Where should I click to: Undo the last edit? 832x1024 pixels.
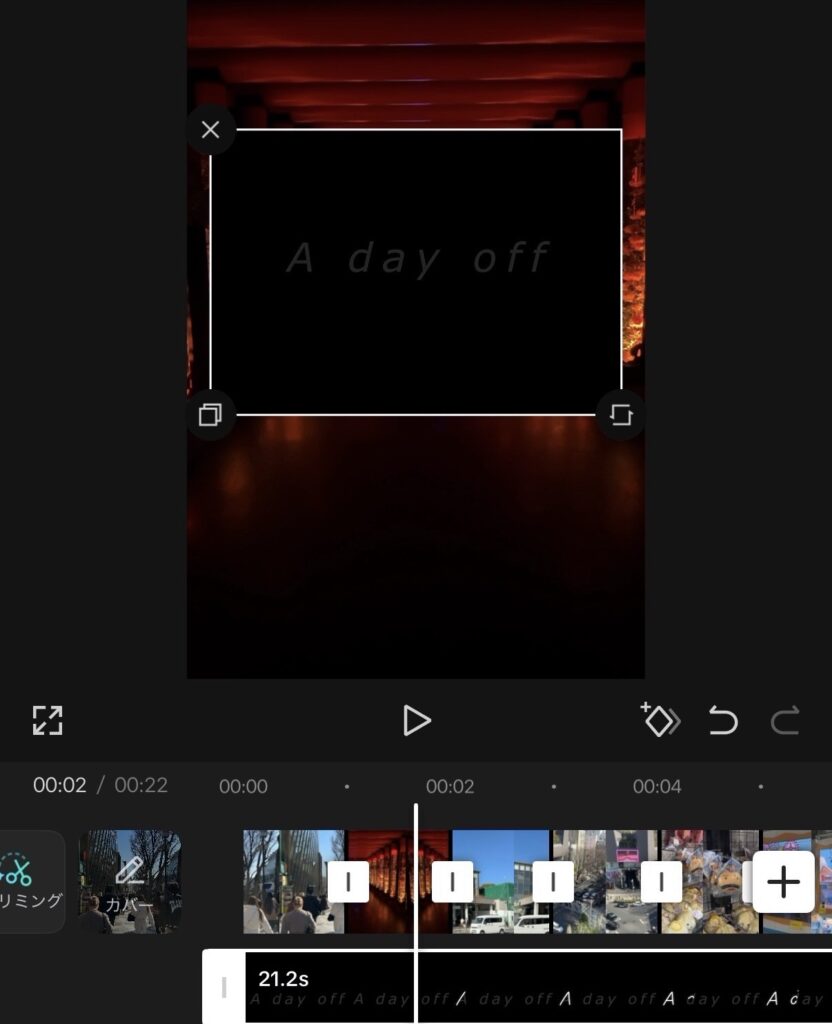(723, 720)
